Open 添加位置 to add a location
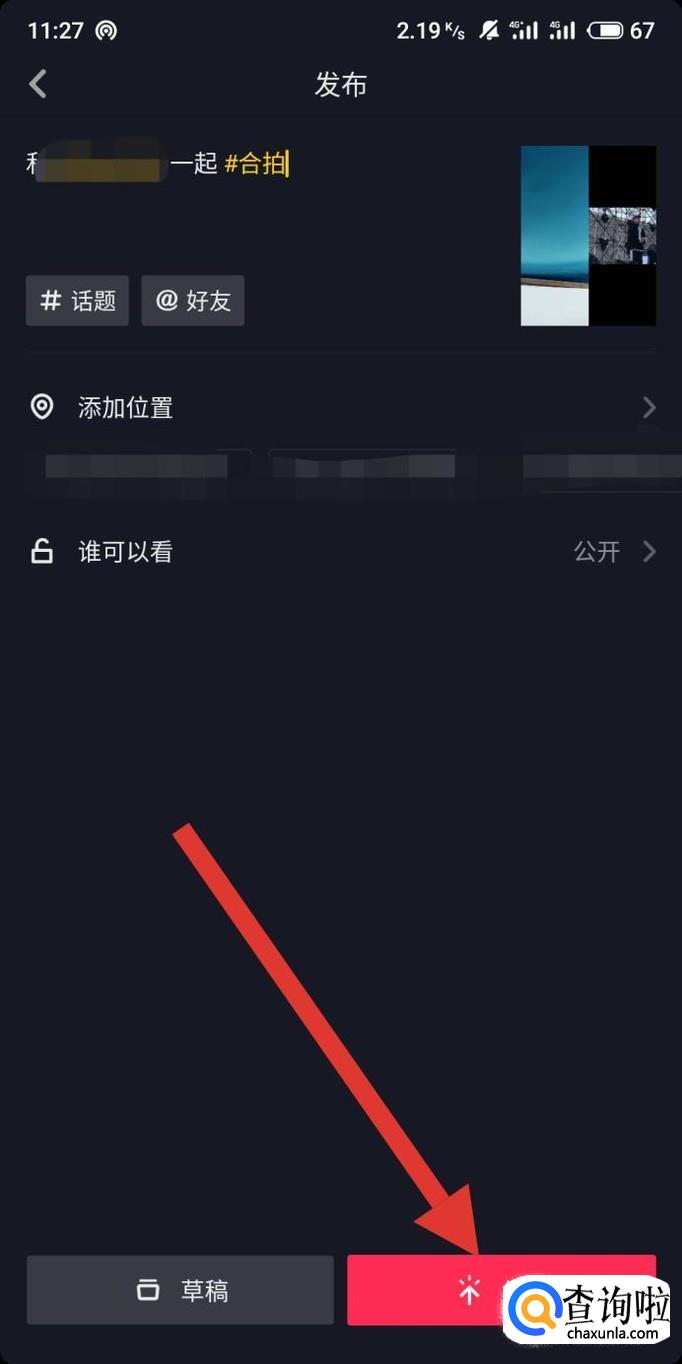 pyautogui.click(x=340, y=408)
